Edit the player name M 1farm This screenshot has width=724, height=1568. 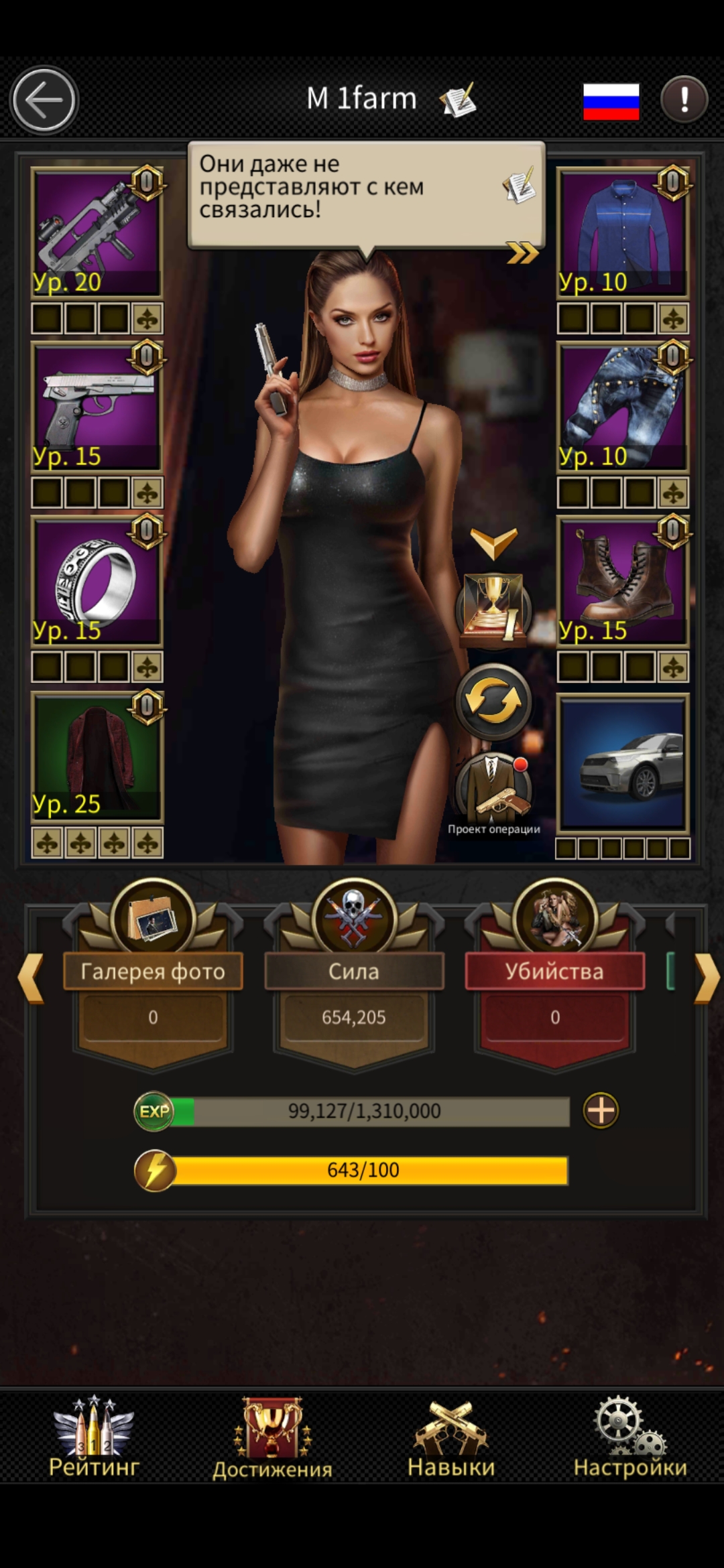pyautogui.click(x=458, y=101)
